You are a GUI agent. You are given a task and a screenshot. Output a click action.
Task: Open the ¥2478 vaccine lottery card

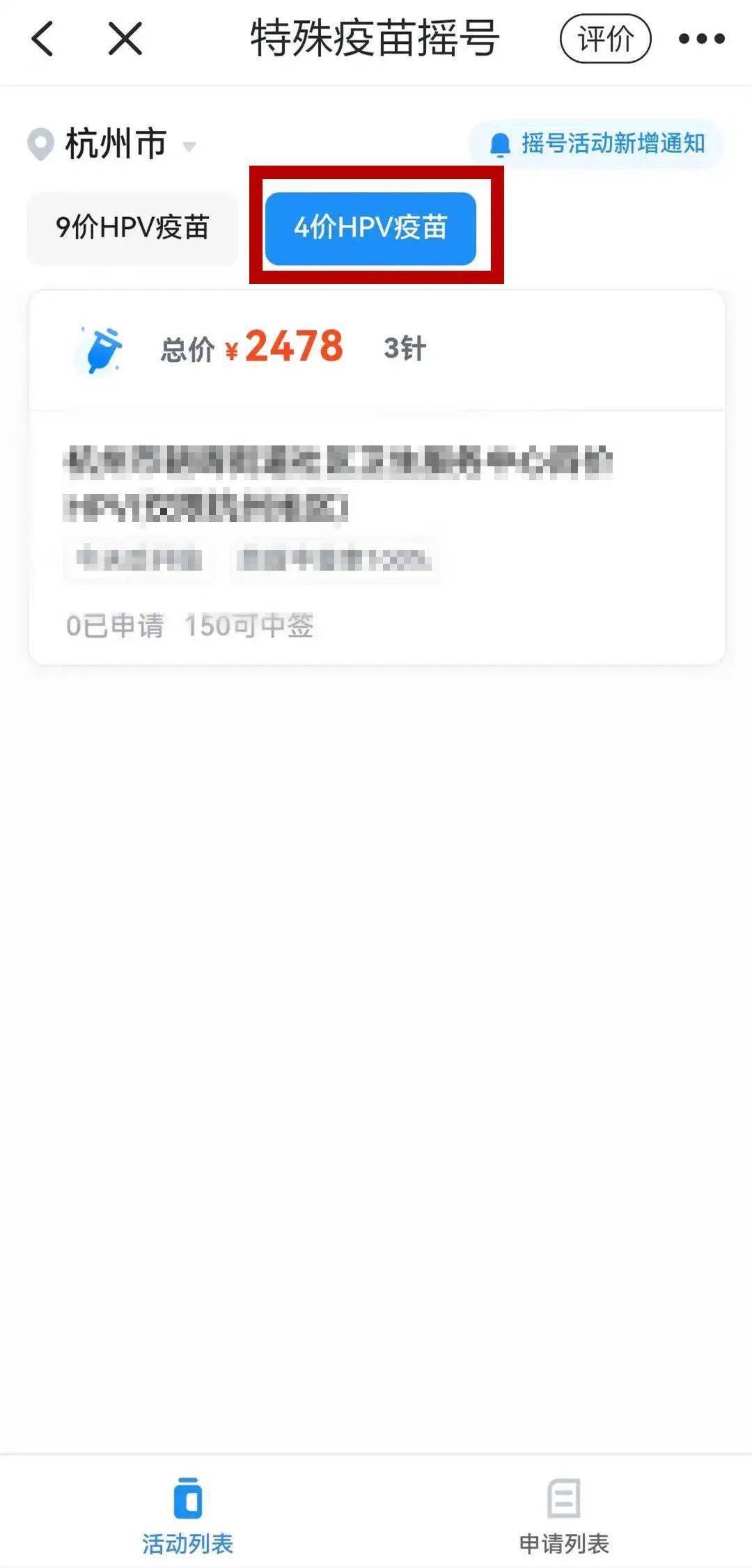click(377, 477)
